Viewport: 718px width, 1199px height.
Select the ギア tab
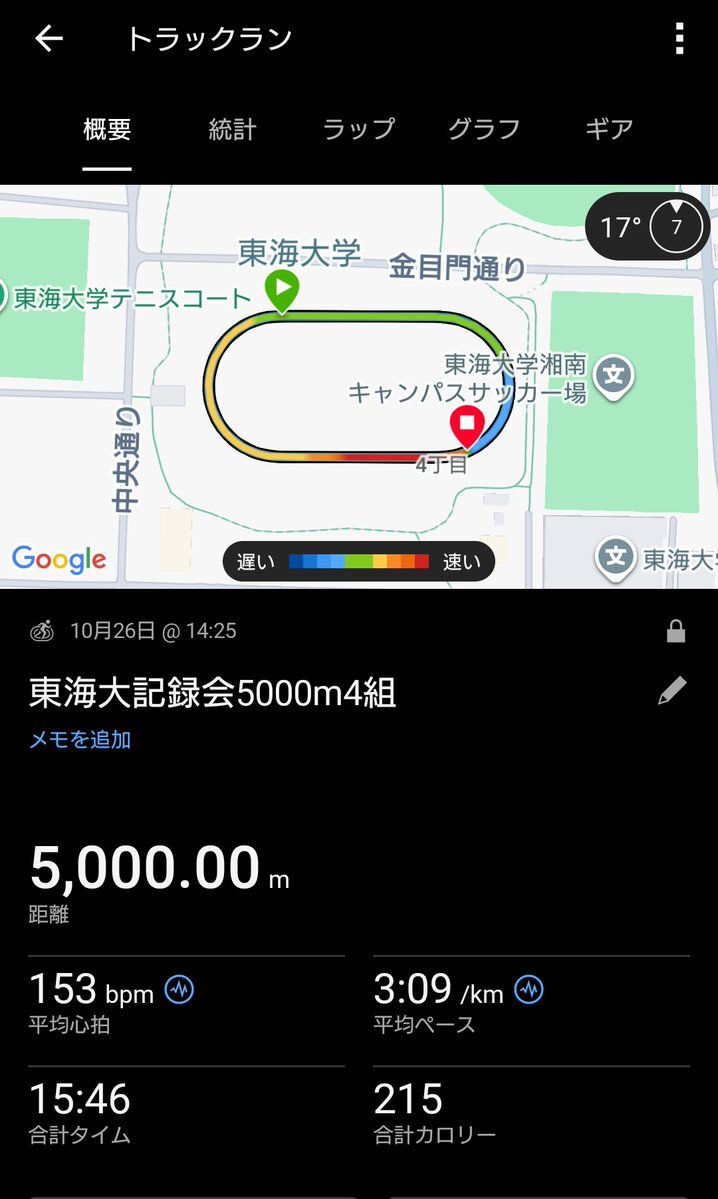[x=609, y=129]
